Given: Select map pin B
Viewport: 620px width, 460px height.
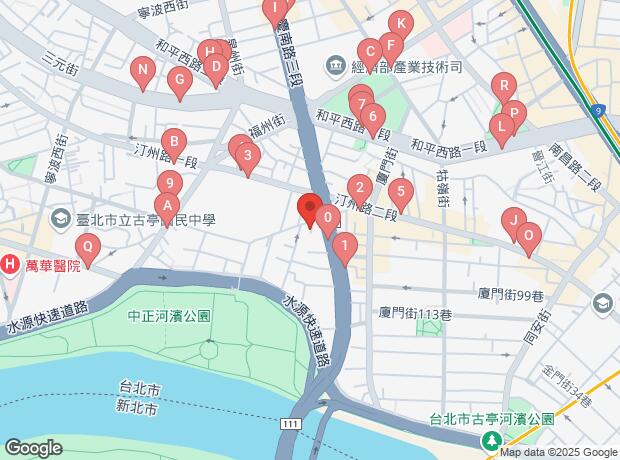Looking at the screenshot, I should tap(173, 142).
